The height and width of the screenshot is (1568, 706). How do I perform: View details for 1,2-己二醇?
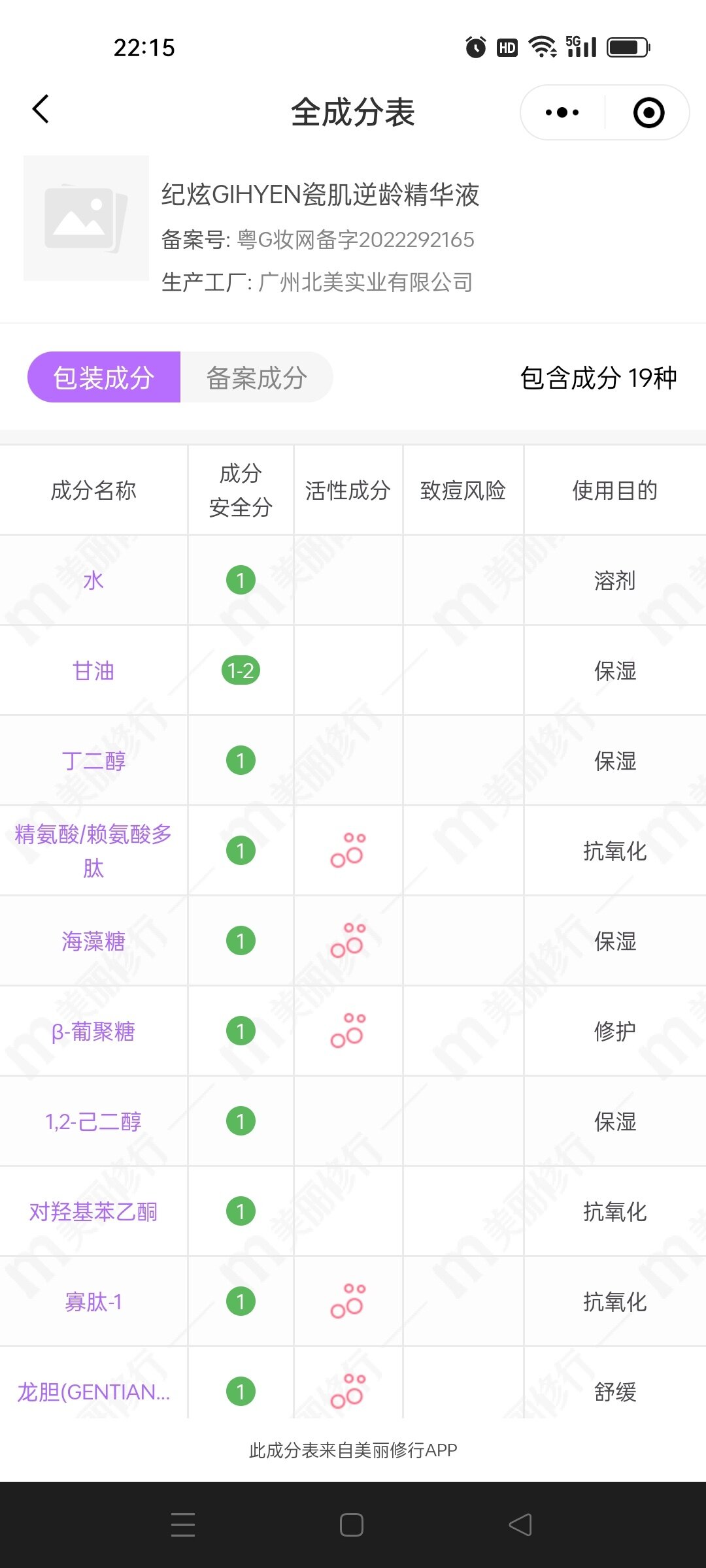click(93, 1121)
